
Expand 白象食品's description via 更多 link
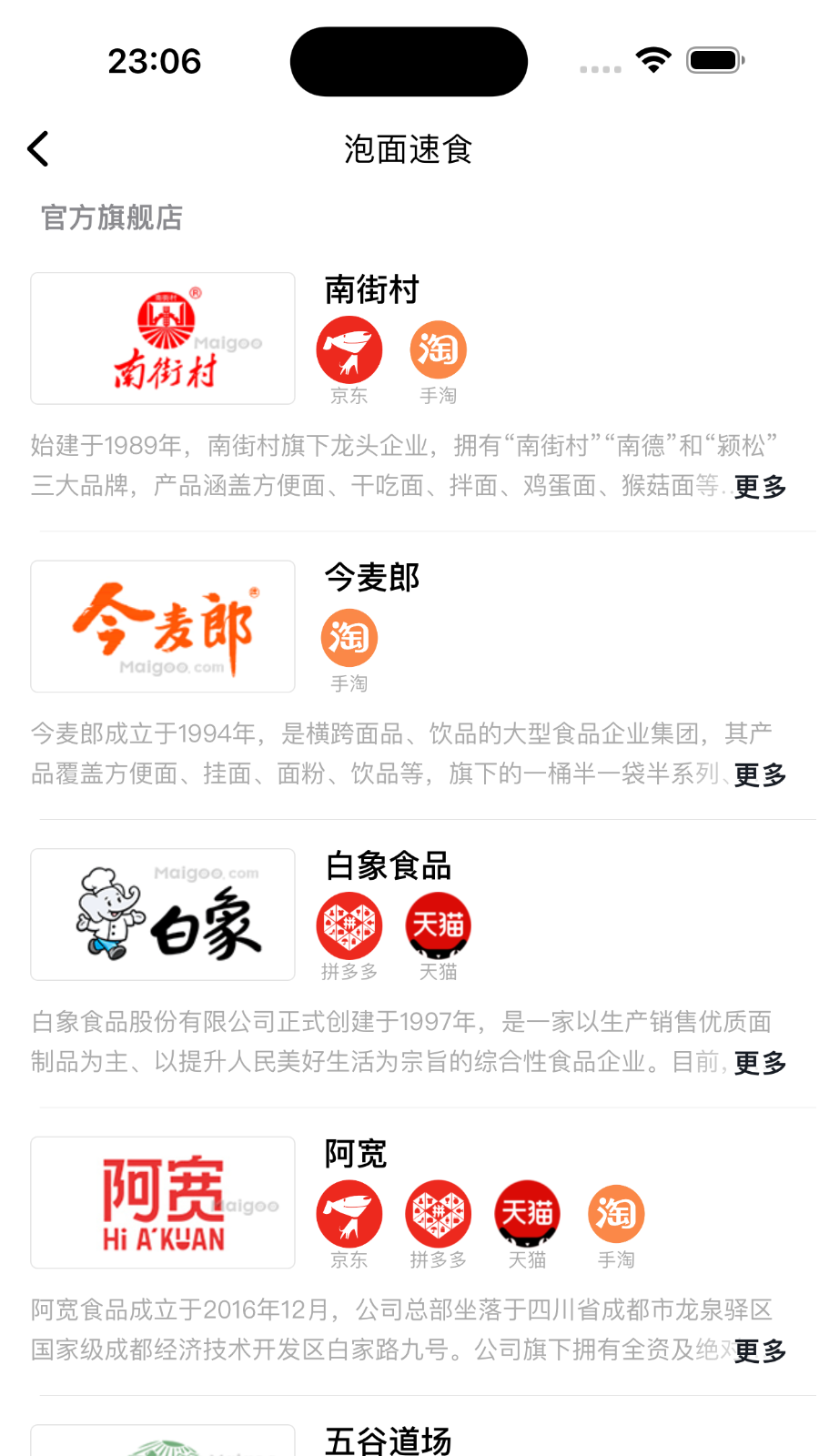click(760, 1064)
